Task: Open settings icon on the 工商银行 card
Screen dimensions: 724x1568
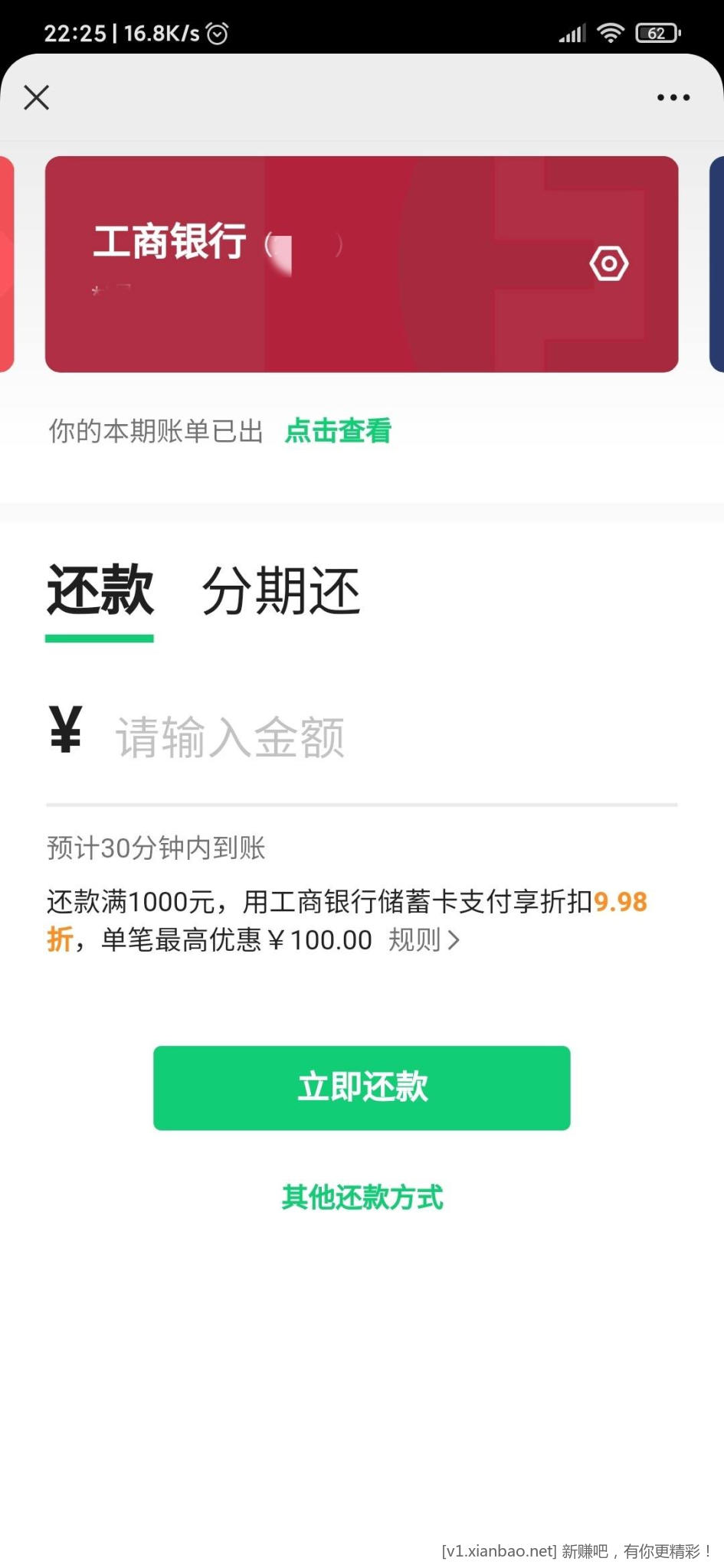Action: (x=608, y=264)
